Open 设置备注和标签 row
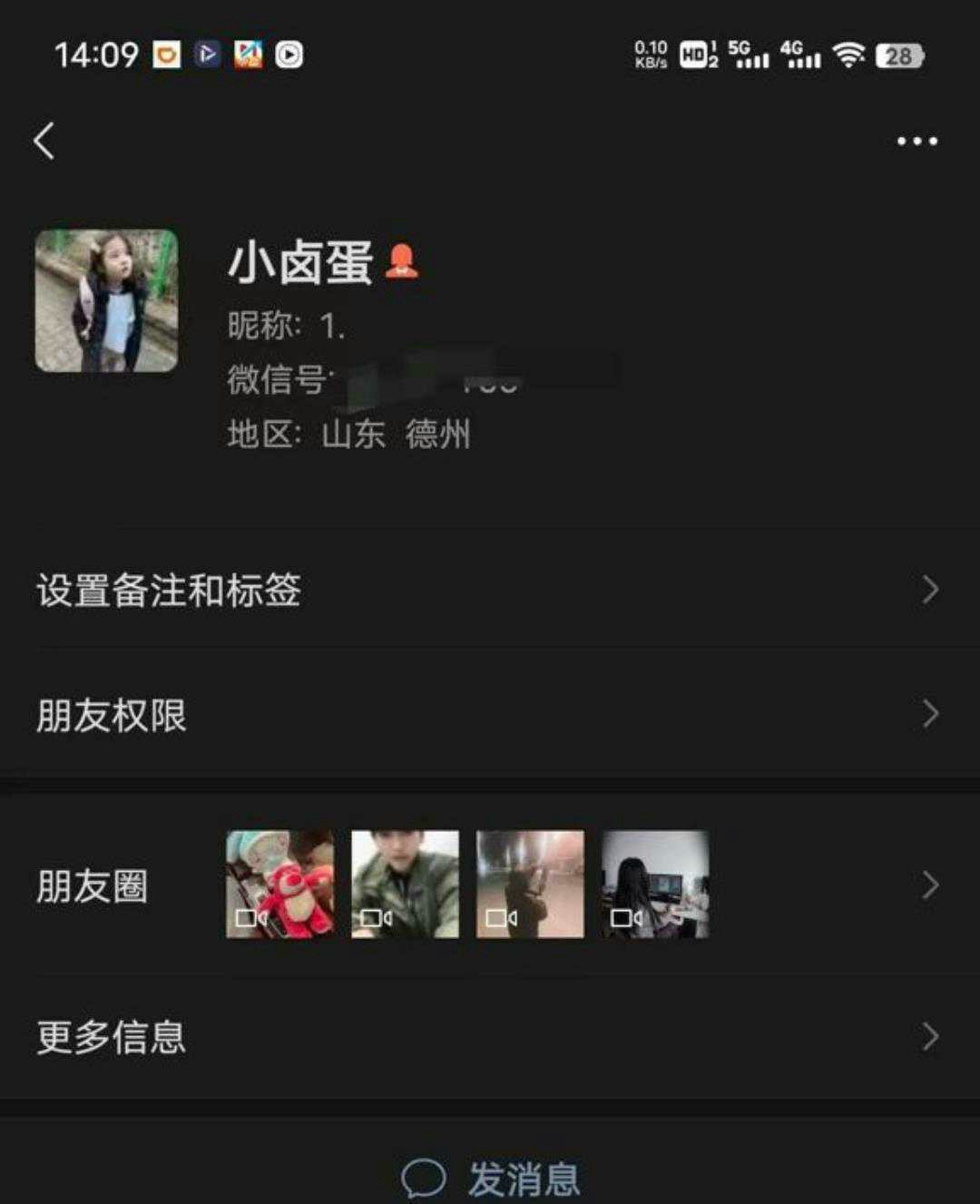Screen dimensions: 980x1204 coord(490,590)
